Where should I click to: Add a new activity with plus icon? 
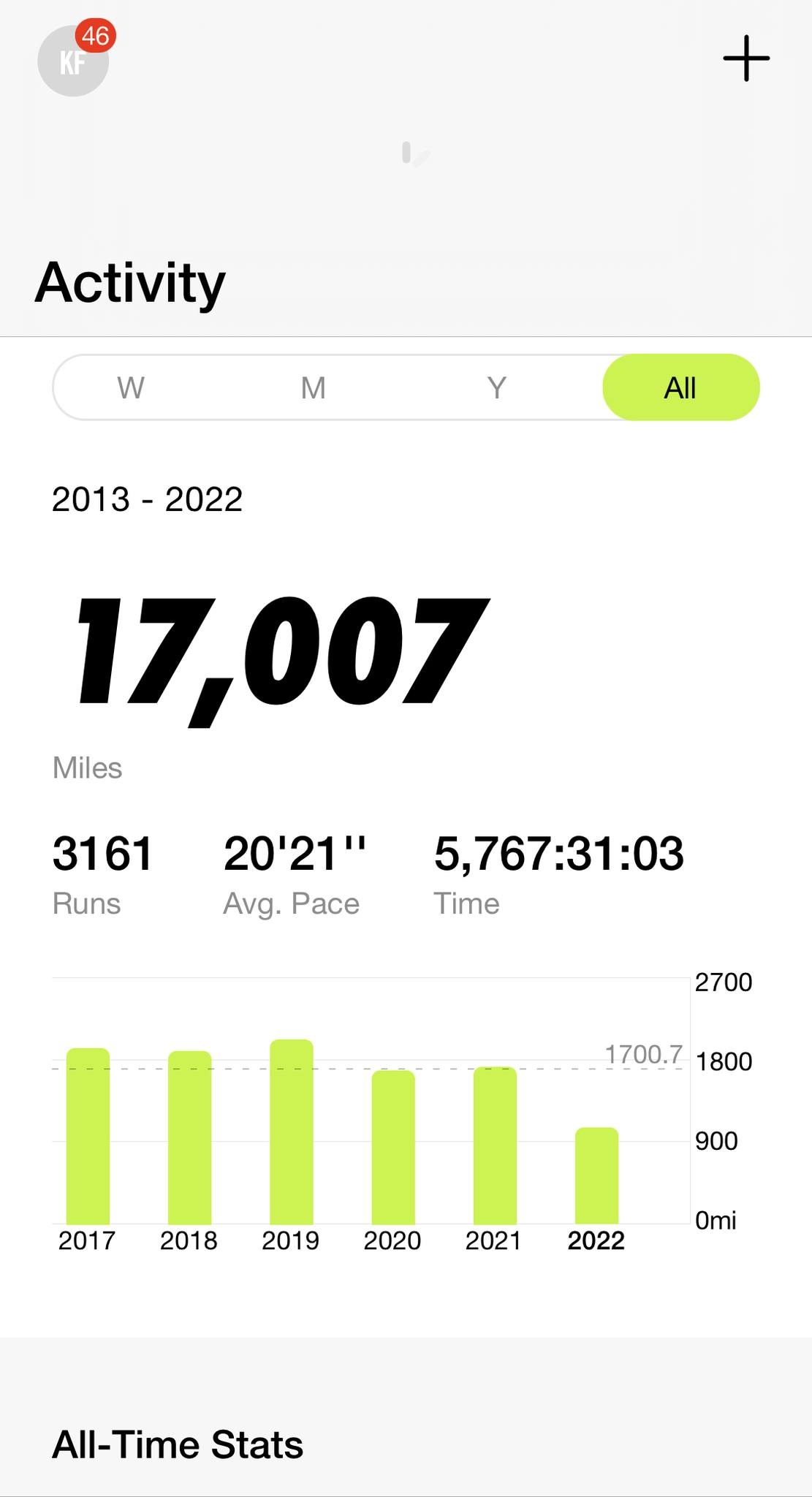746,58
